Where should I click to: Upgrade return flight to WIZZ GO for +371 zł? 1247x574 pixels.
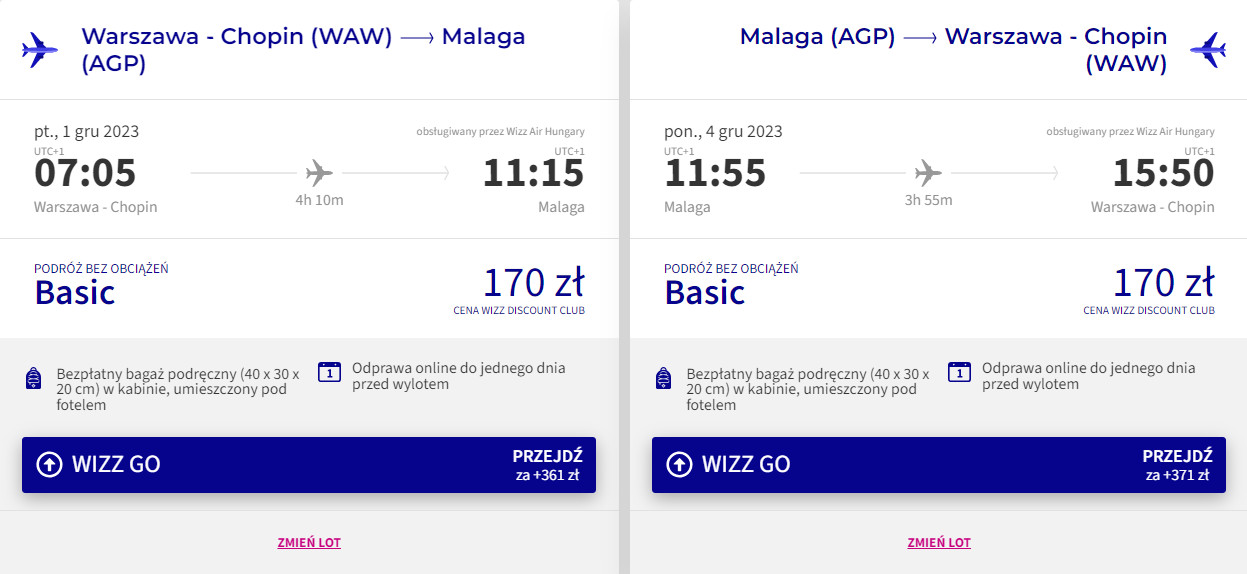point(938,465)
